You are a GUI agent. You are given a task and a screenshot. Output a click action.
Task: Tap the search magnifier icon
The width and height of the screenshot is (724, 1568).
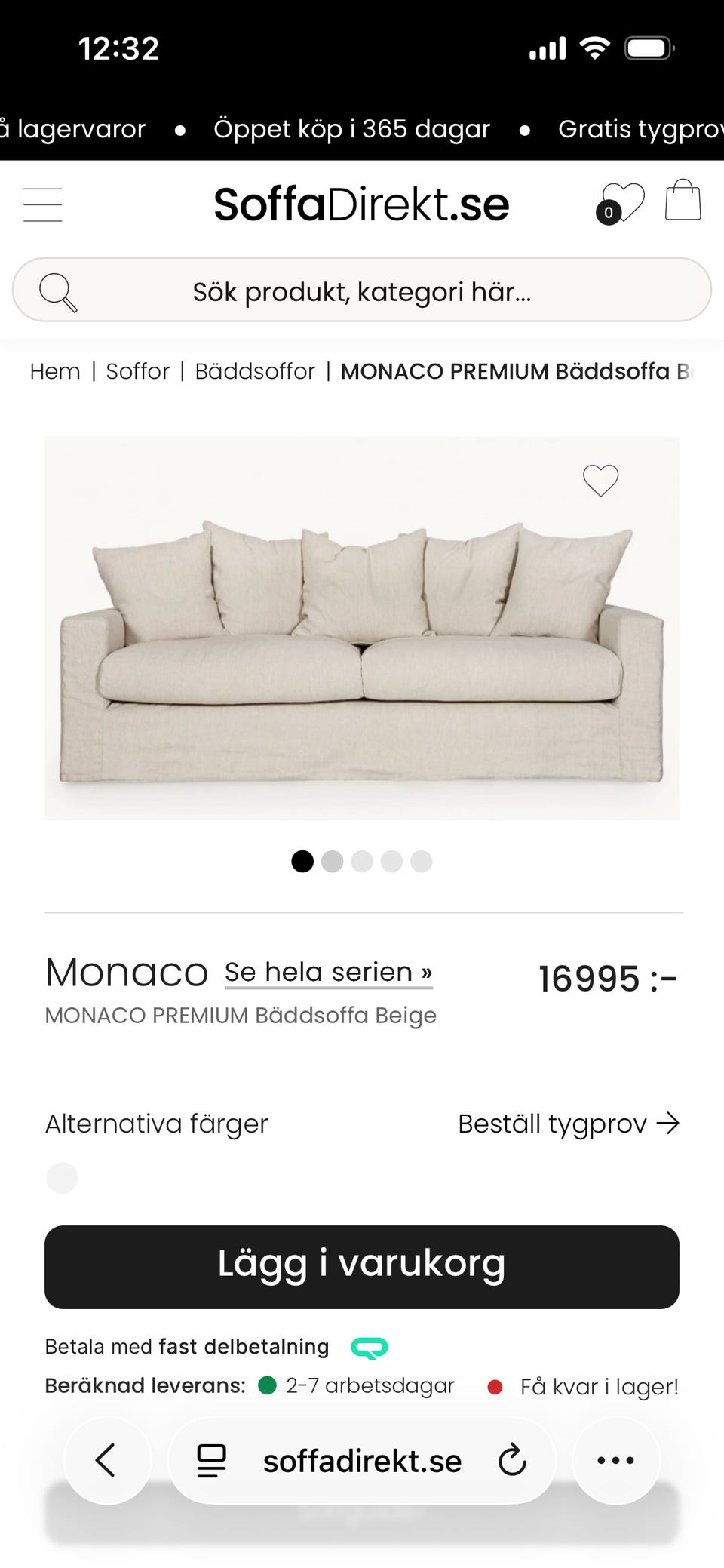[60, 291]
